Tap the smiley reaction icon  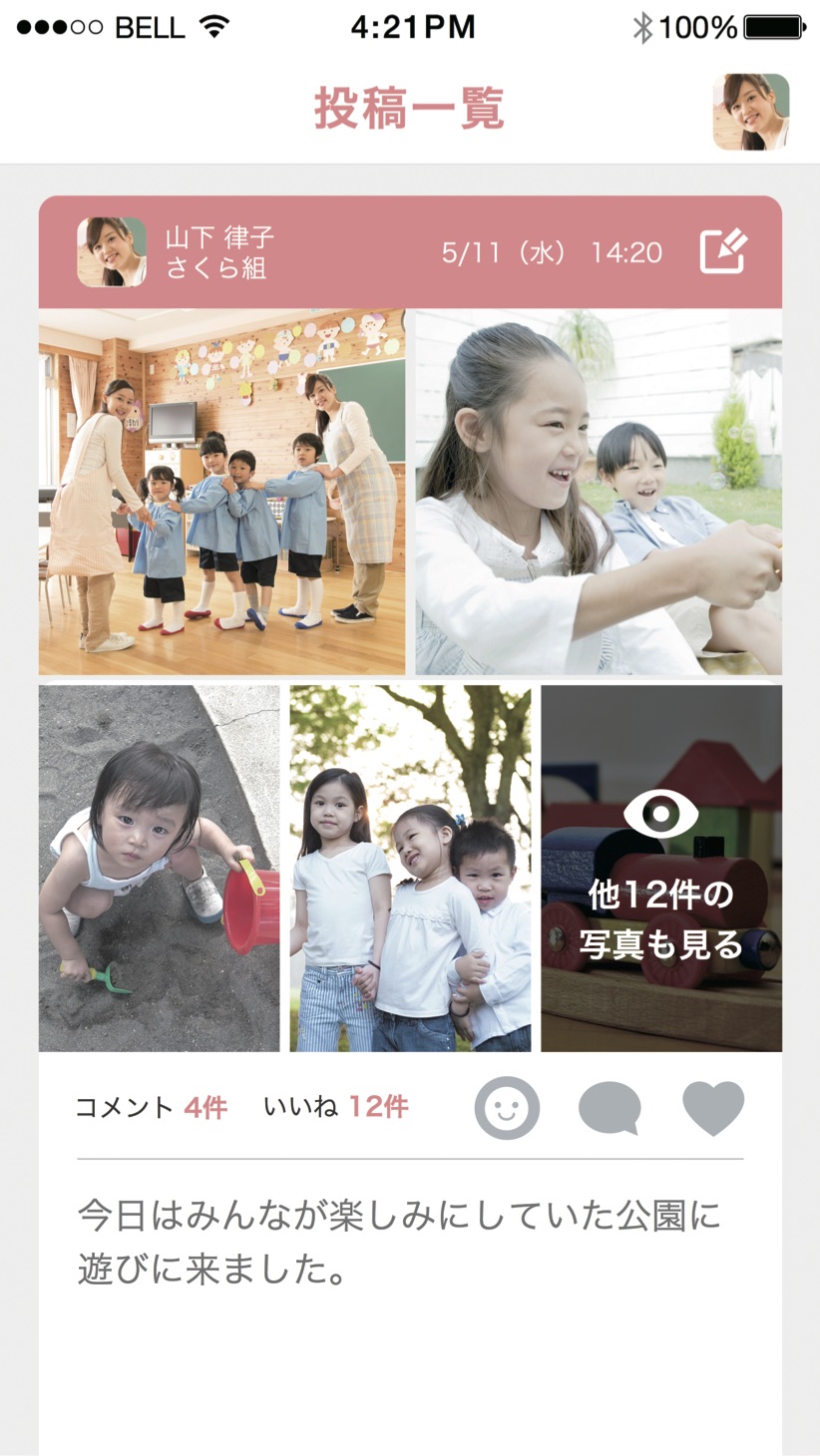point(507,1108)
